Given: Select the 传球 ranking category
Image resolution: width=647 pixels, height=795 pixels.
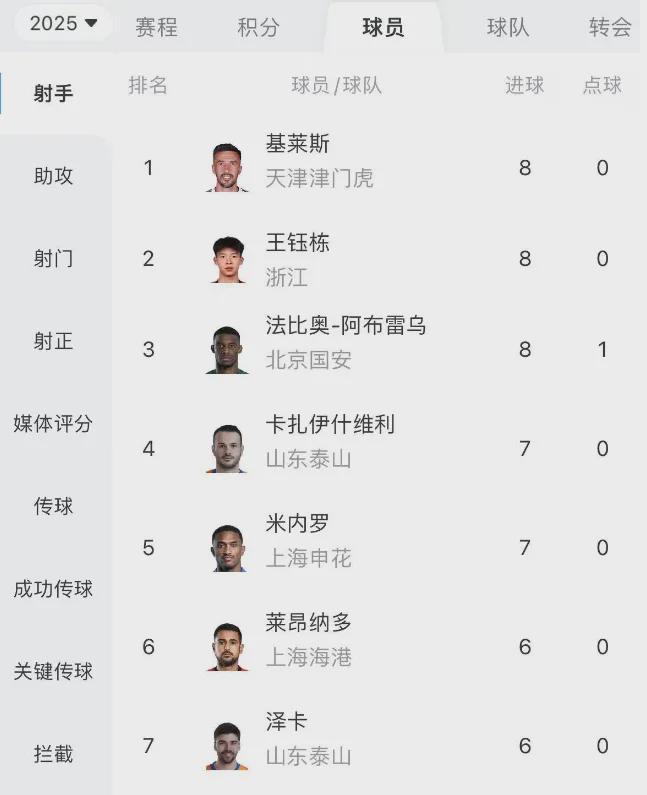Looking at the screenshot, I should point(54,506).
